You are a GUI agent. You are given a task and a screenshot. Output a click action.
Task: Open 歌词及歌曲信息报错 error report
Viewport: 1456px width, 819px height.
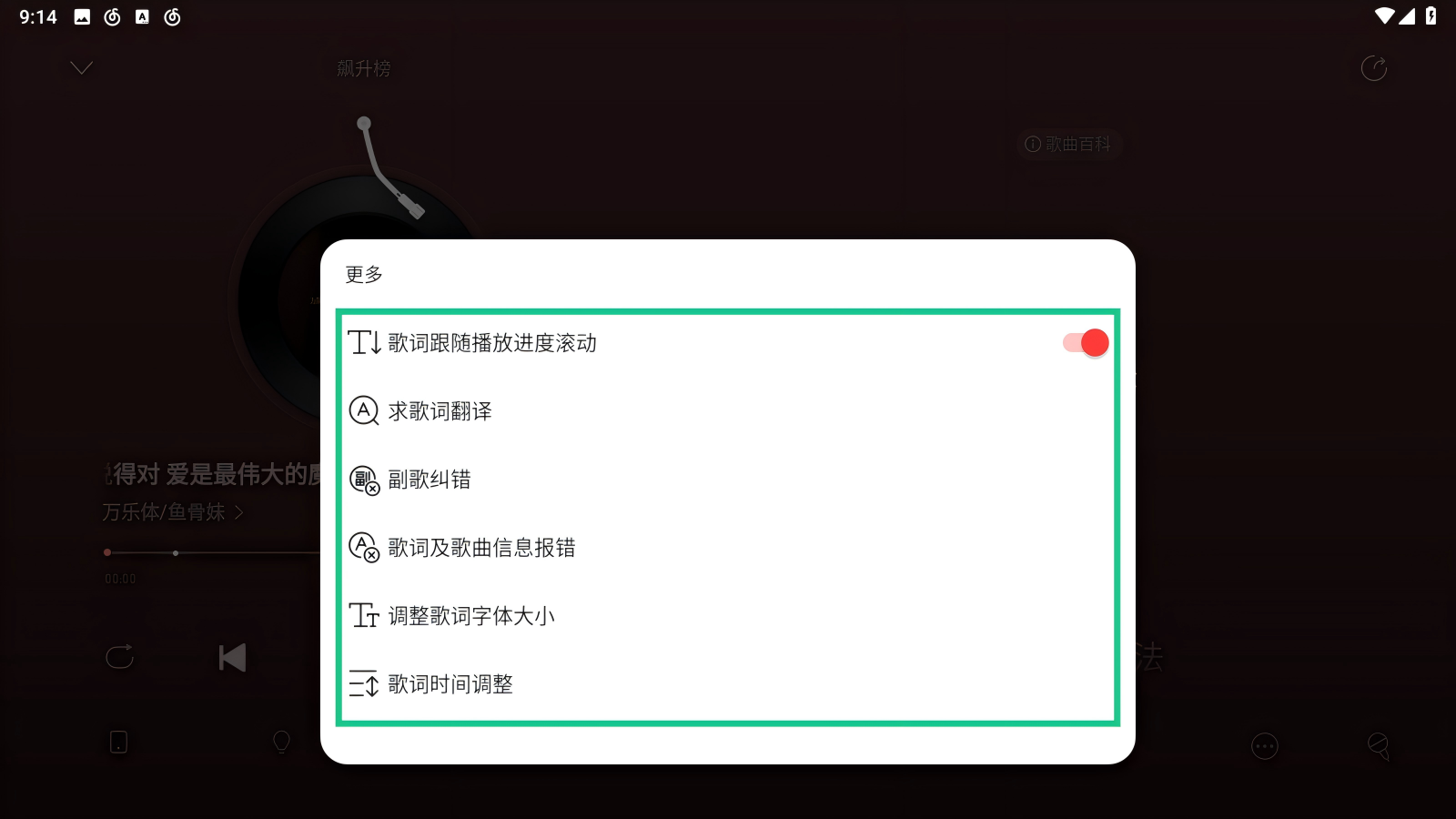tap(481, 548)
